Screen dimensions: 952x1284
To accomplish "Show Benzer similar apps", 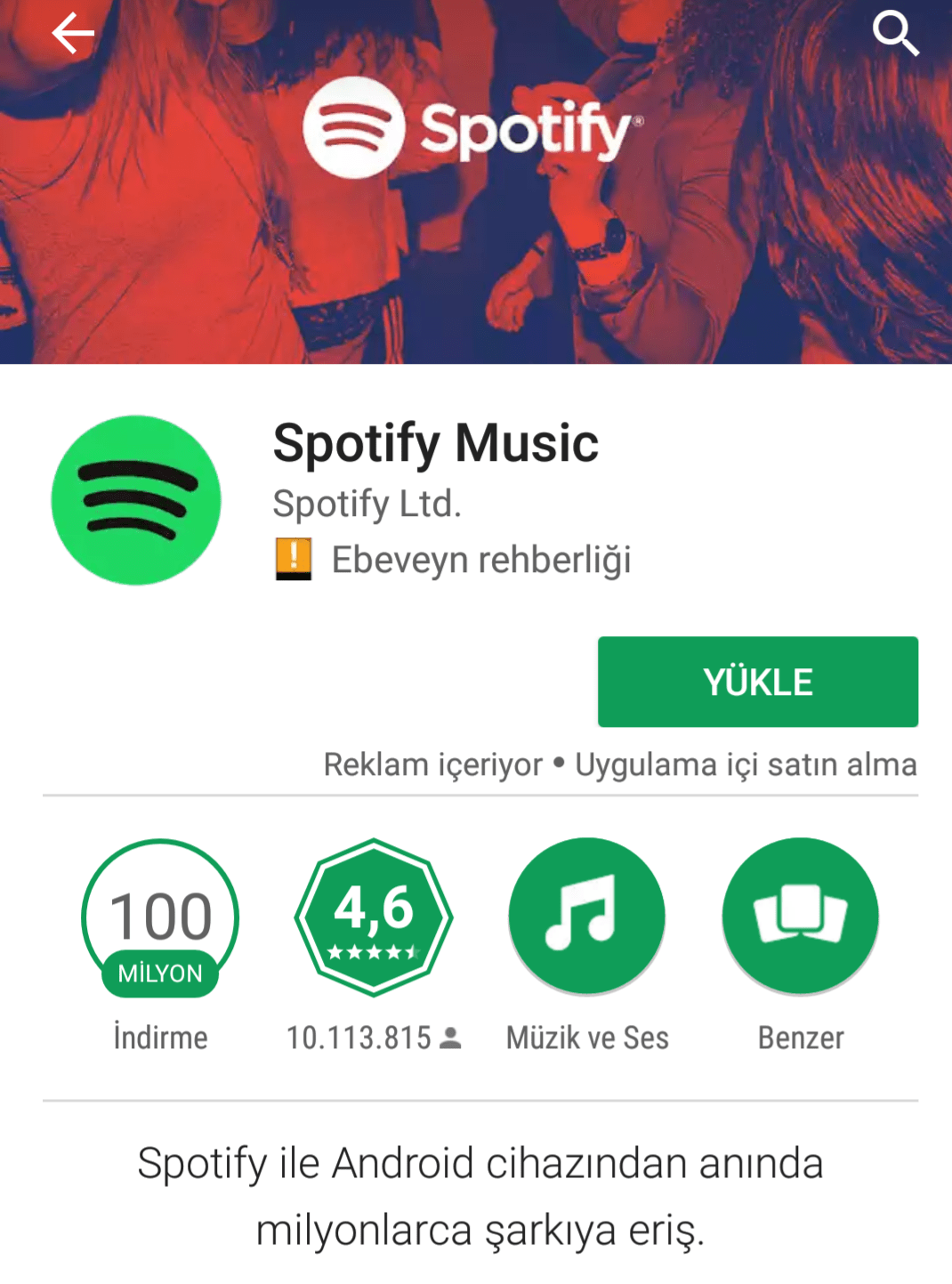I will point(800,917).
